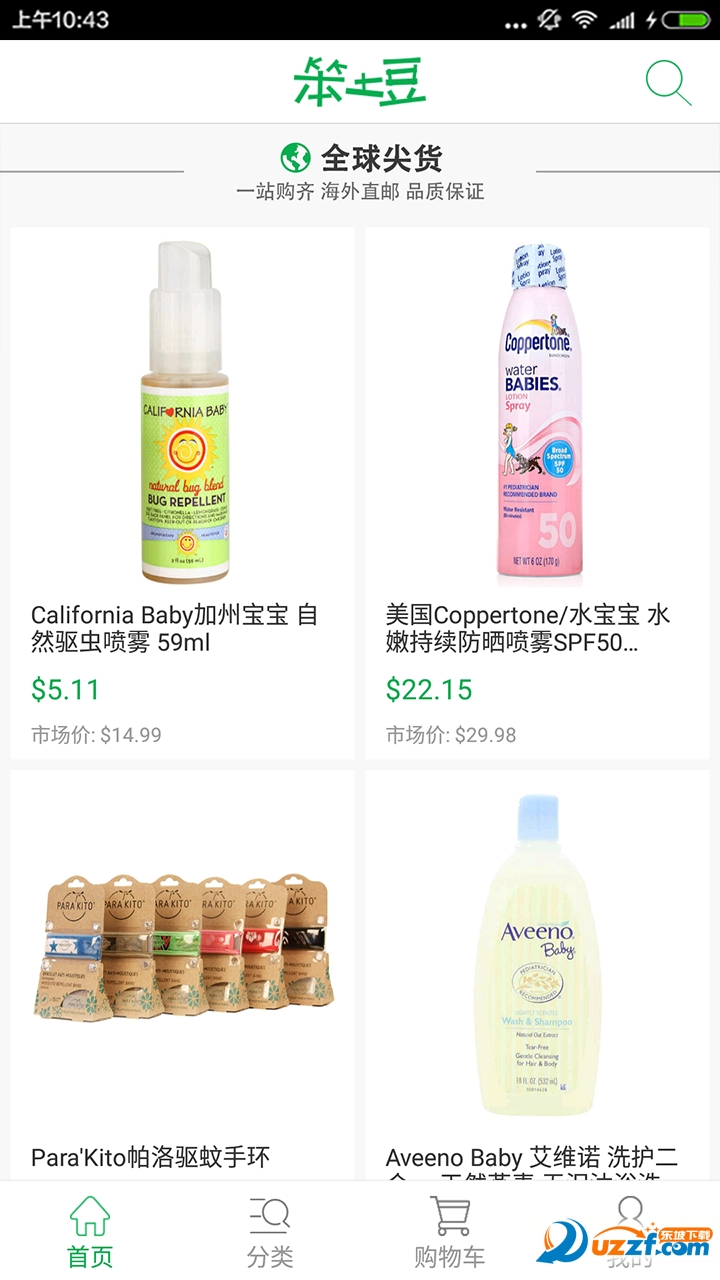The height and width of the screenshot is (1280, 720).
Task: Switch to the 分类 categories tab
Action: point(270,1232)
